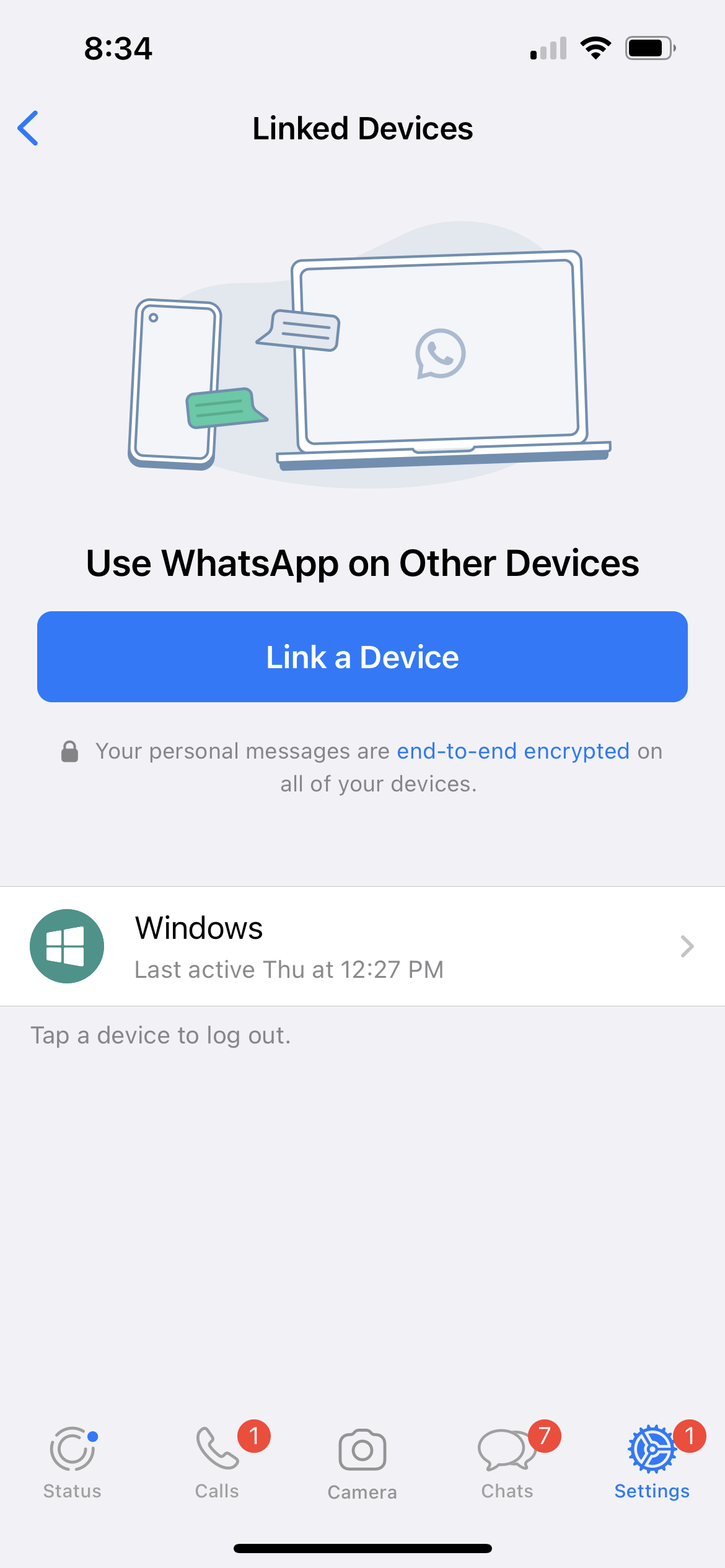Go back from Linked Devices

[x=28, y=128]
